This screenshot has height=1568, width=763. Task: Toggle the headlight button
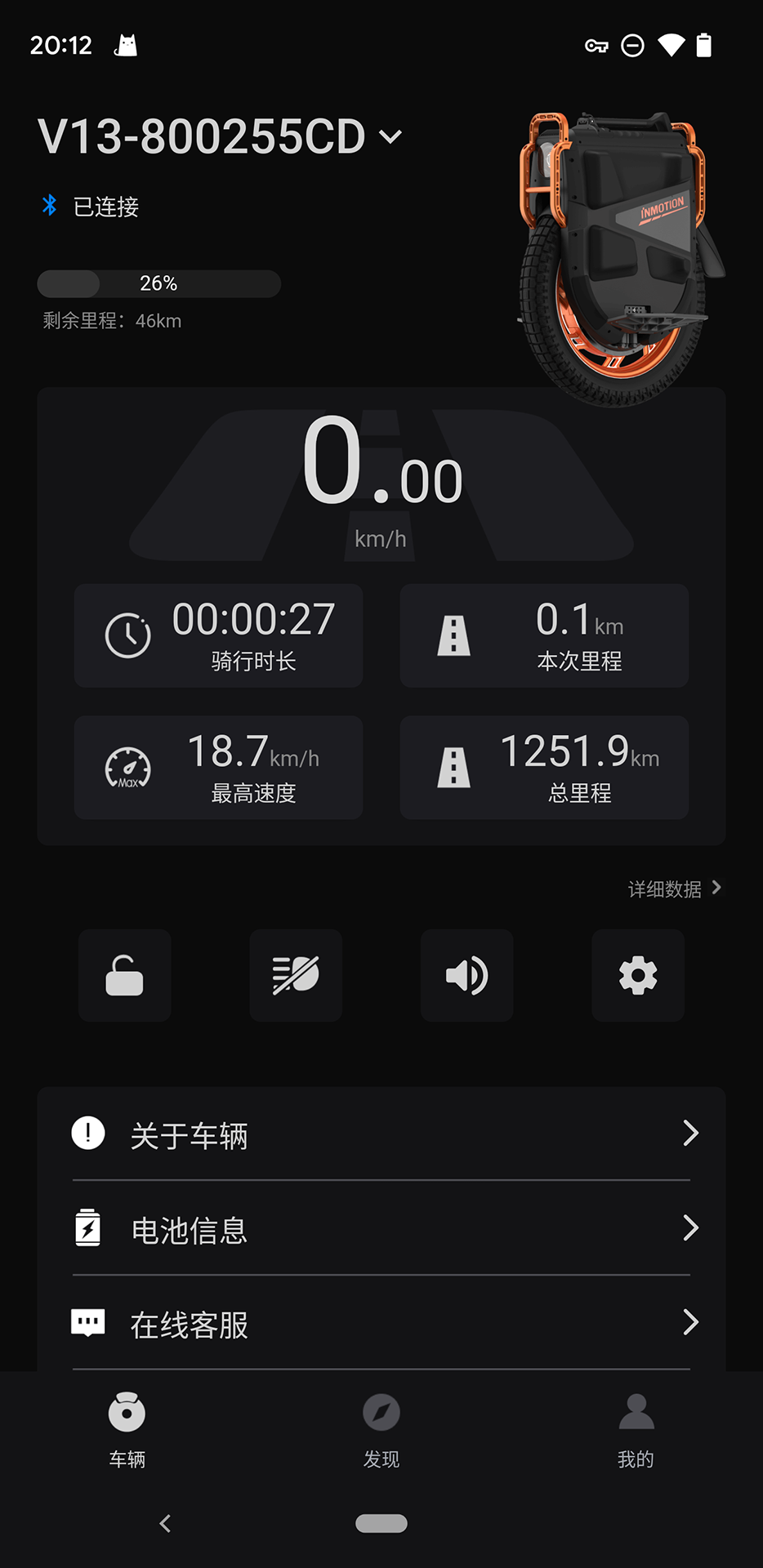pyautogui.click(x=296, y=975)
